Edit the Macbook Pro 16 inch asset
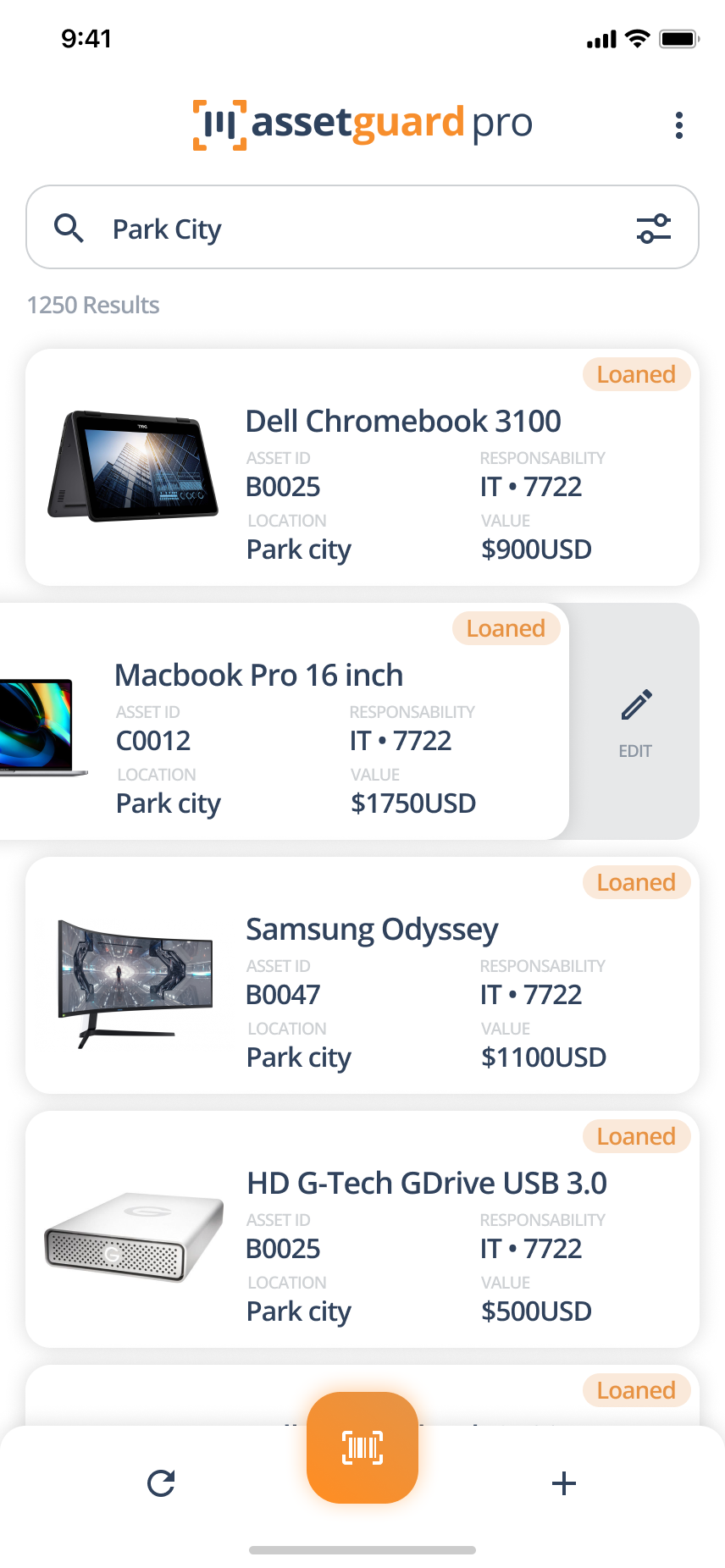 635,721
